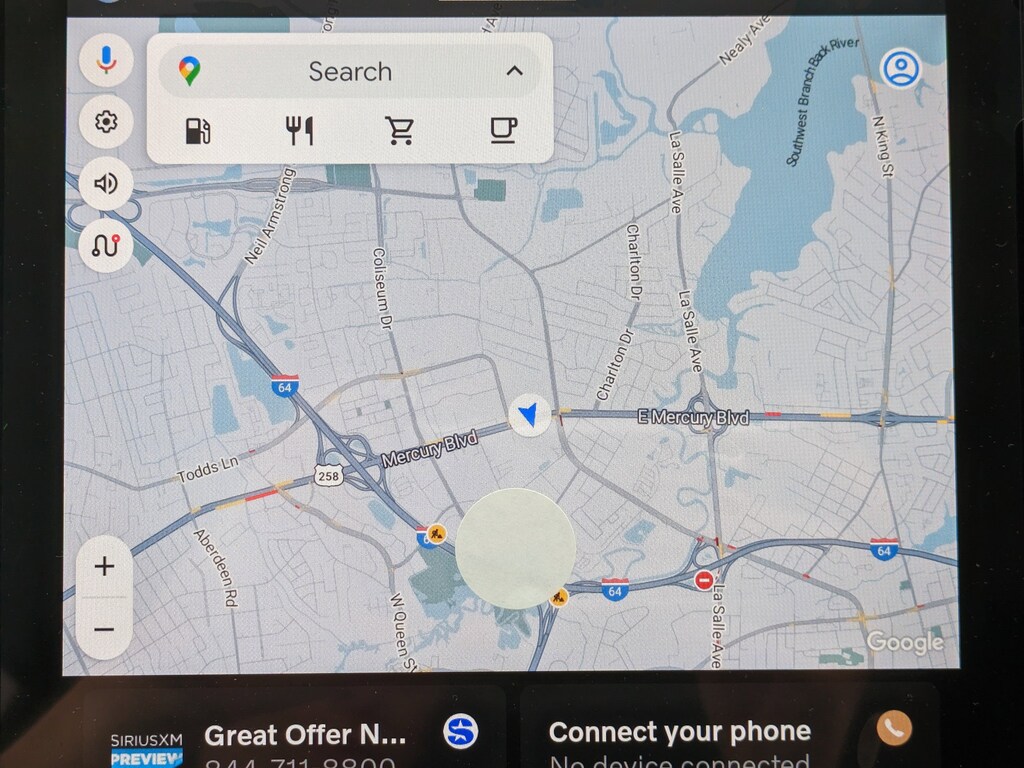Collapse the search panel chevron
Screen dimensions: 1024x768
click(514, 71)
